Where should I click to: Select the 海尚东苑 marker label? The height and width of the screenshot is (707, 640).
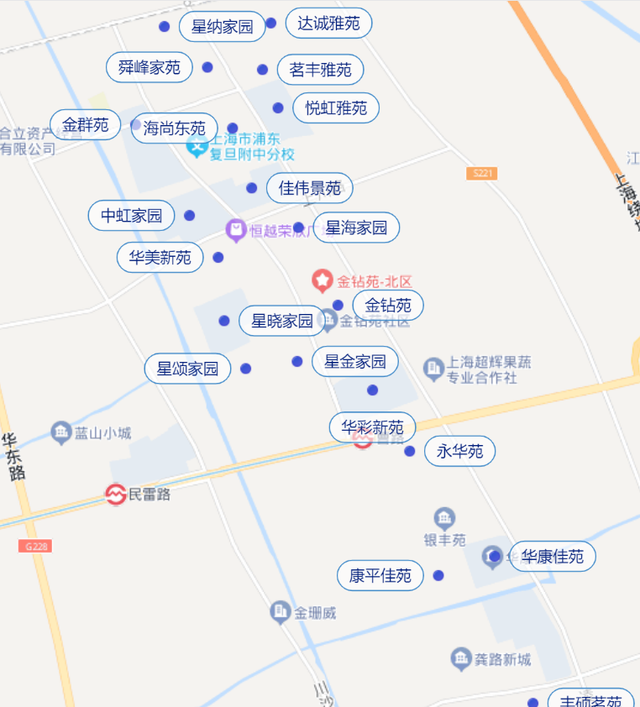pyautogui.click(x=174, y=128)
